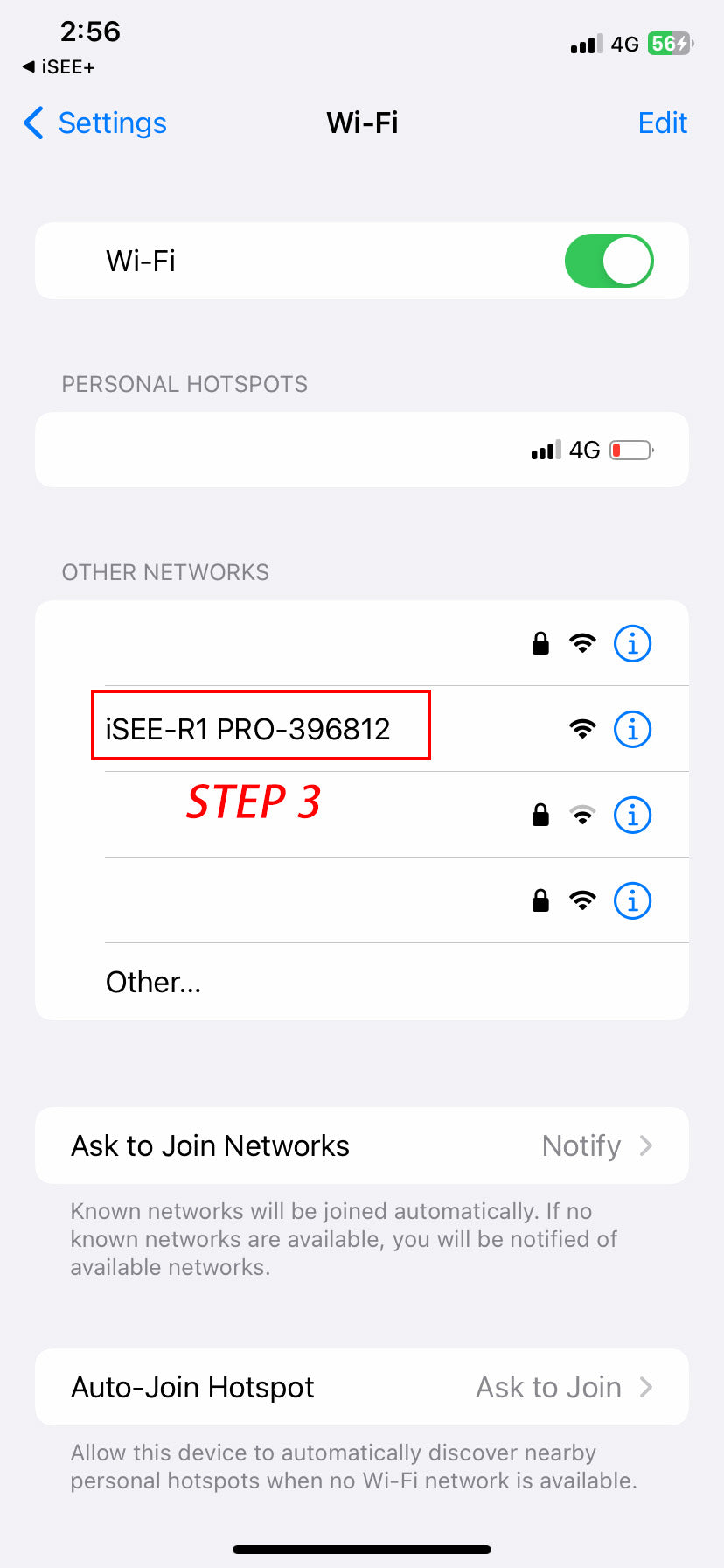The height and width of the screenshot is (1568, 724).
Task: Return to the iSEE+ app
Action: pos(59,67)
